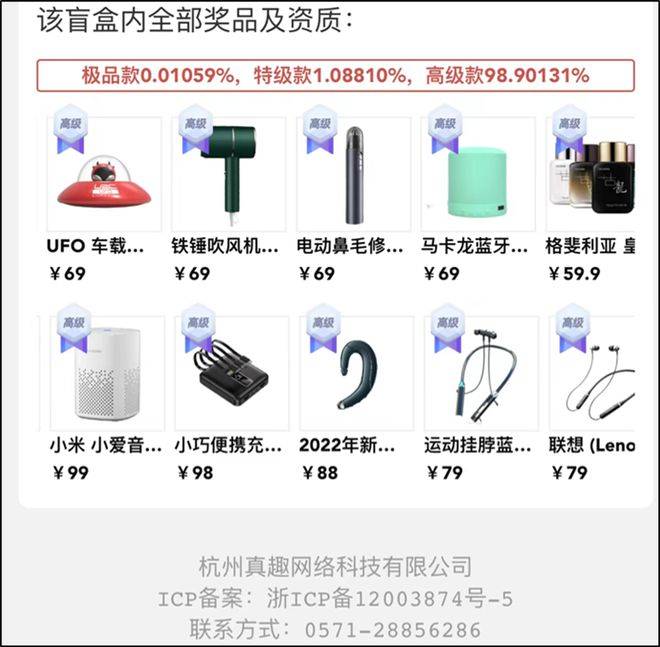
Task: Open the UFO 车载 product card
Action: (104, 177)
